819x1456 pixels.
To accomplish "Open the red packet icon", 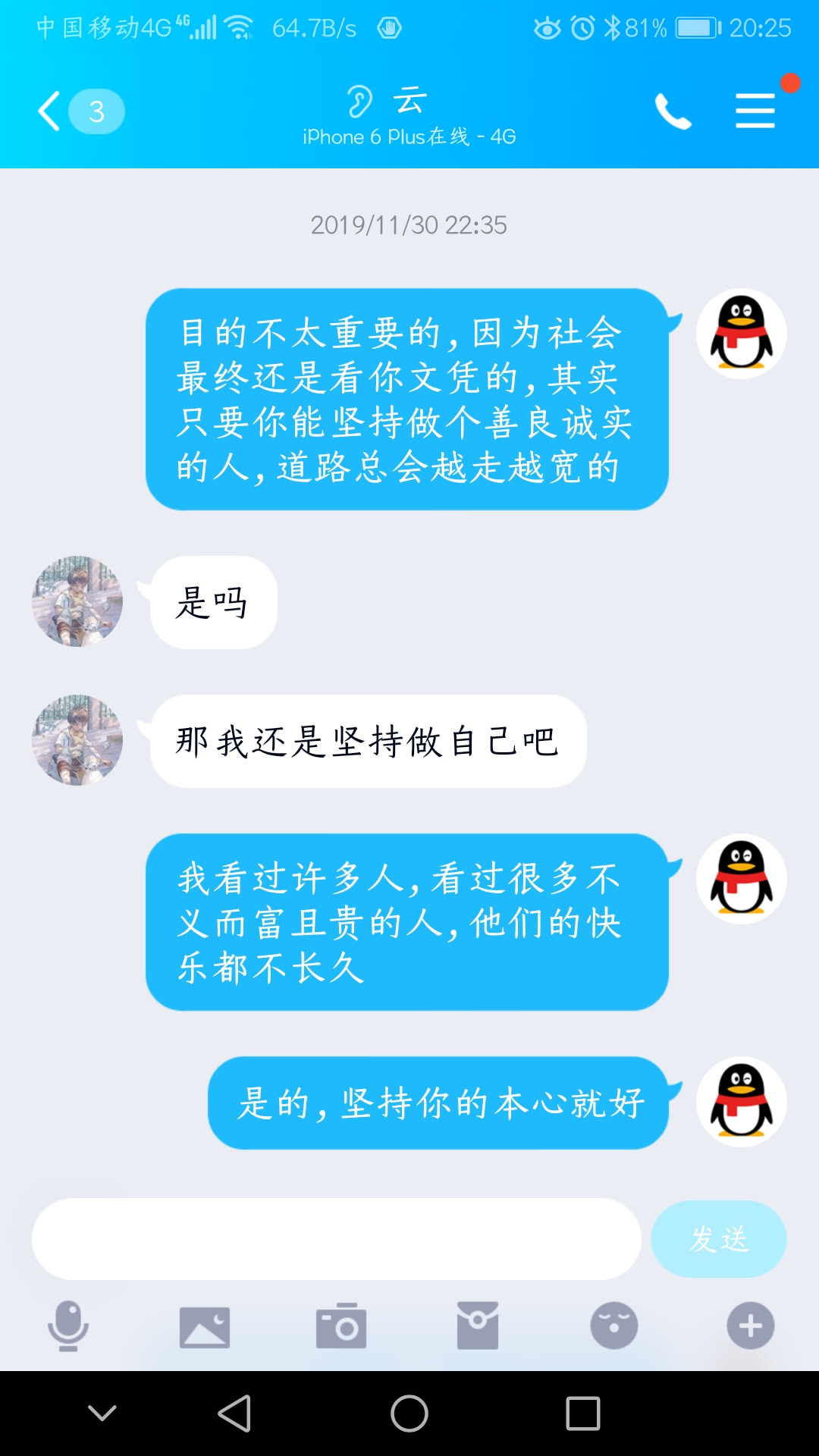I will [478, 1326].
